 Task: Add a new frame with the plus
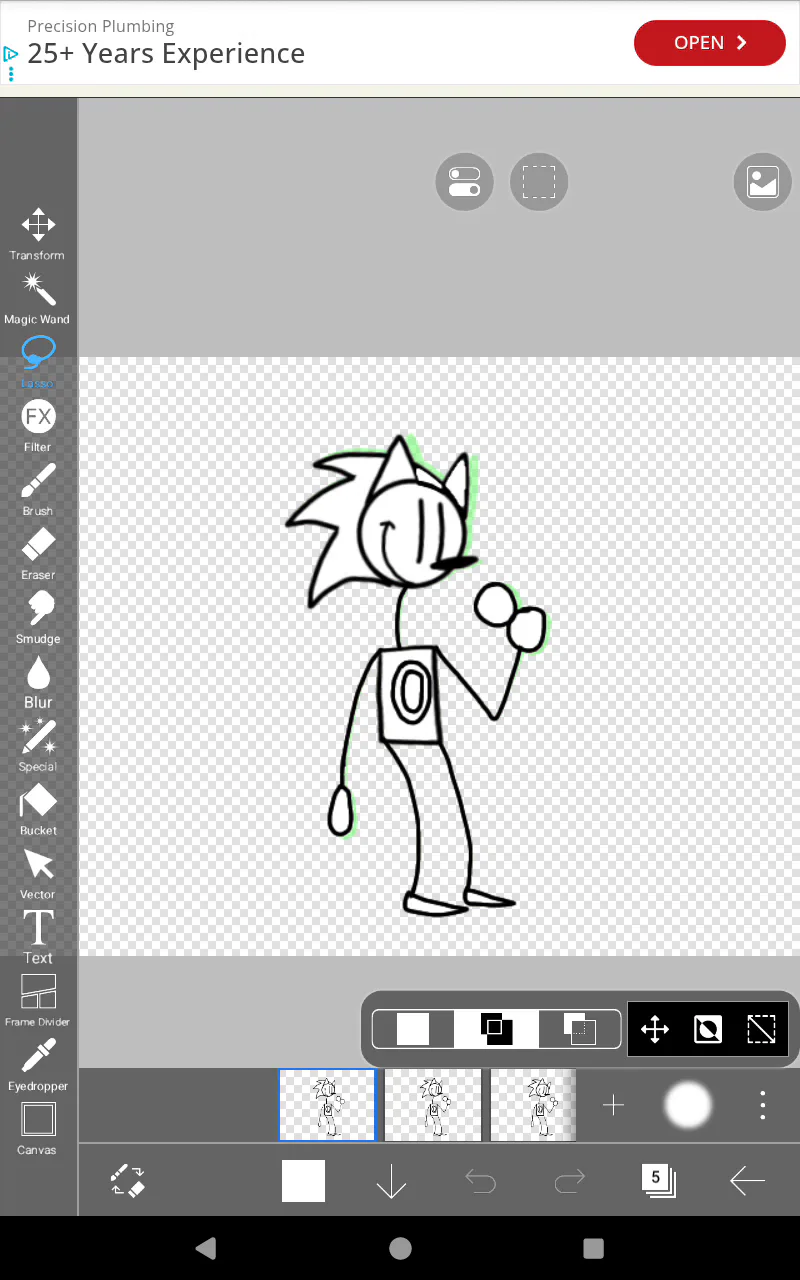[x=613, y=1105]
